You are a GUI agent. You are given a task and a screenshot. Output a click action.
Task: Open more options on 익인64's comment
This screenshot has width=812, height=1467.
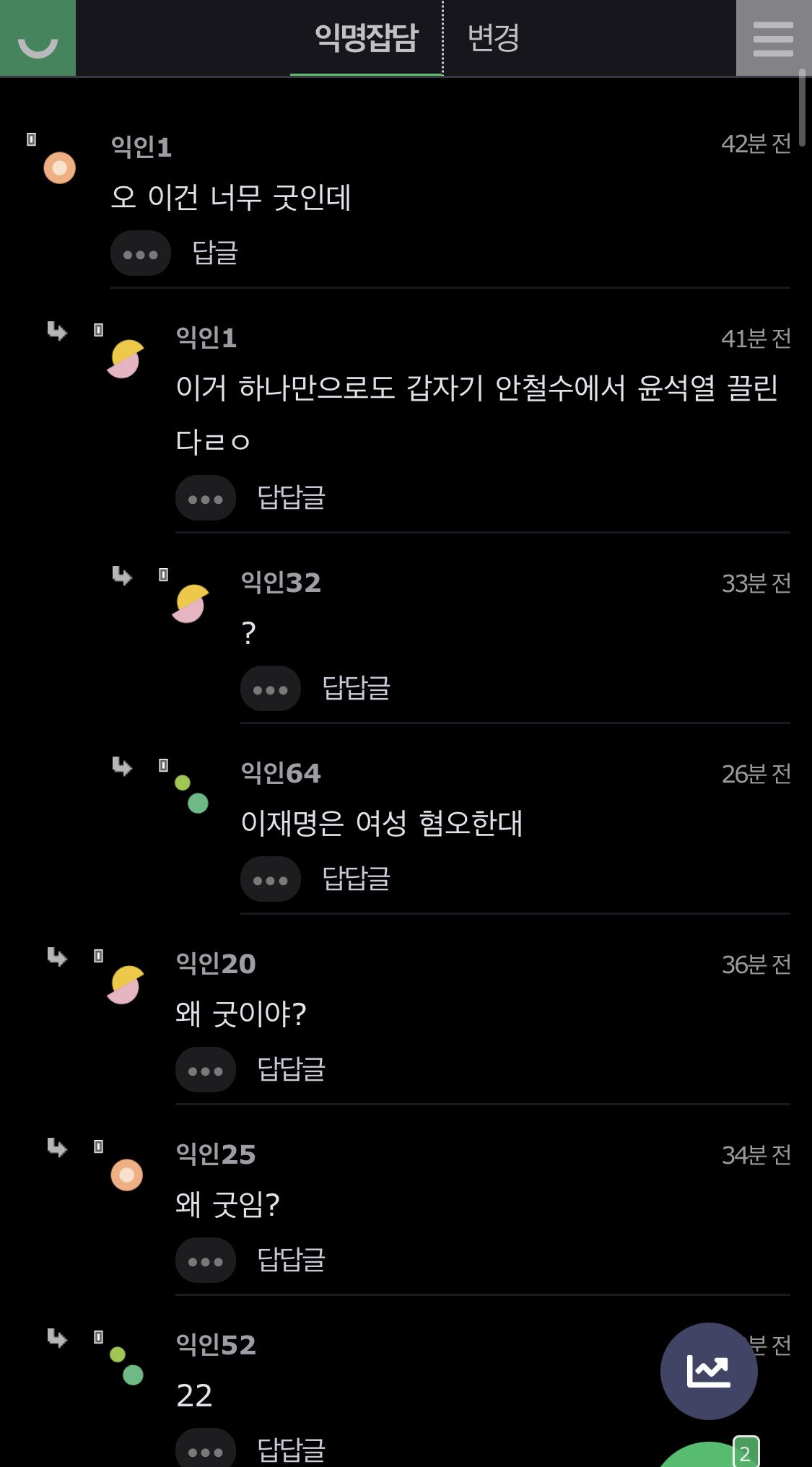click(271, 879)
